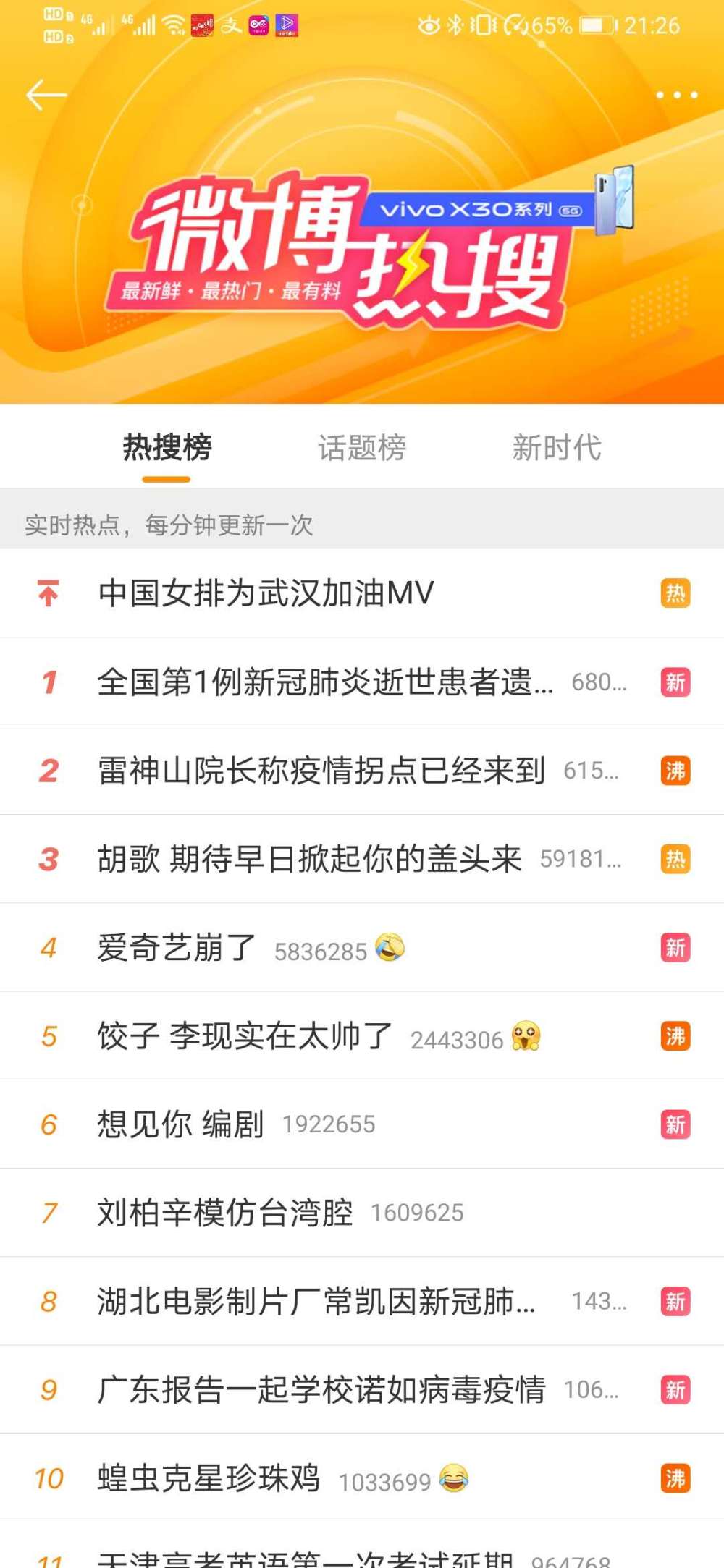Viewport: 724px width, 1568px height.
Task: Open trending topic 蝗虫克星珍珠鸡
Action: pos(362,1478)
